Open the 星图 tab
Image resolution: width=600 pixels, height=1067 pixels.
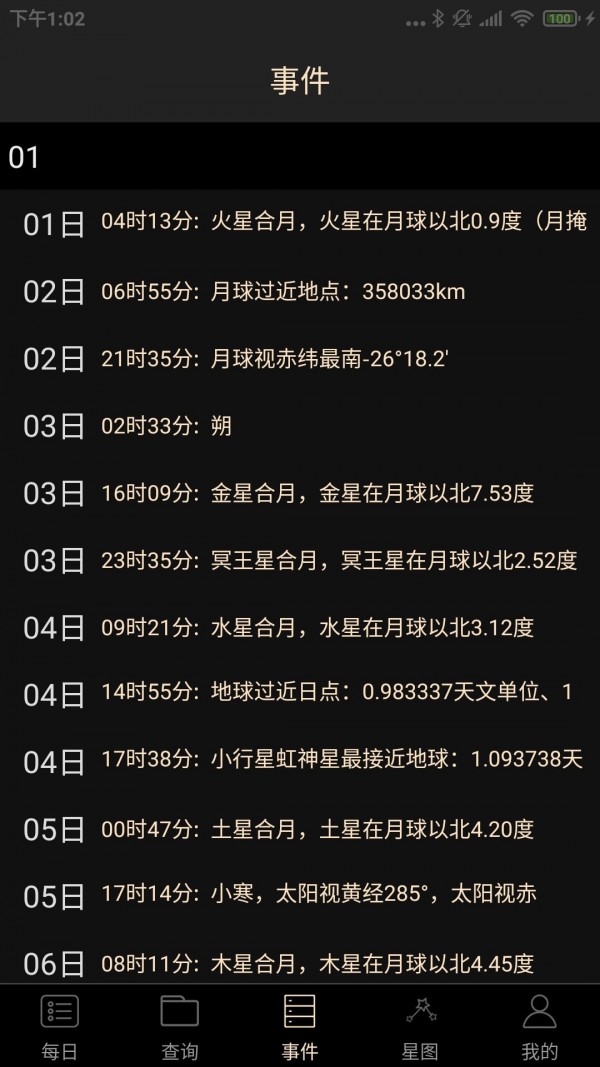point(420,1025)
